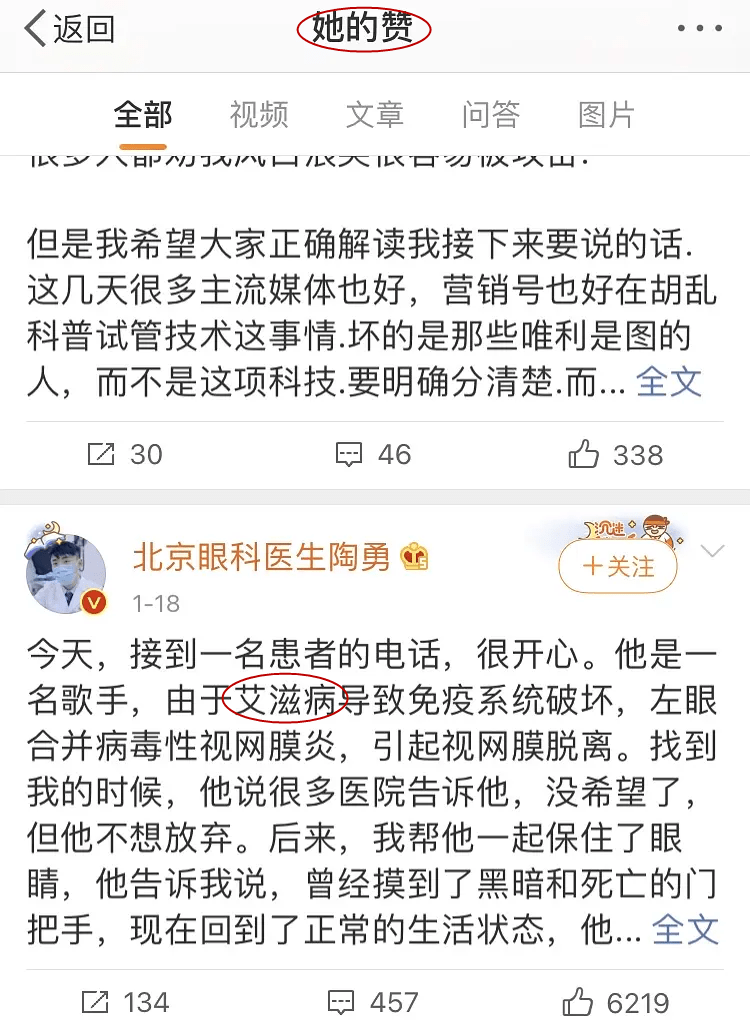Image resolution: width=750 pixels, height=1028 pixels.
Task: Switch to the 视频 tab
Action: point(259,115)
